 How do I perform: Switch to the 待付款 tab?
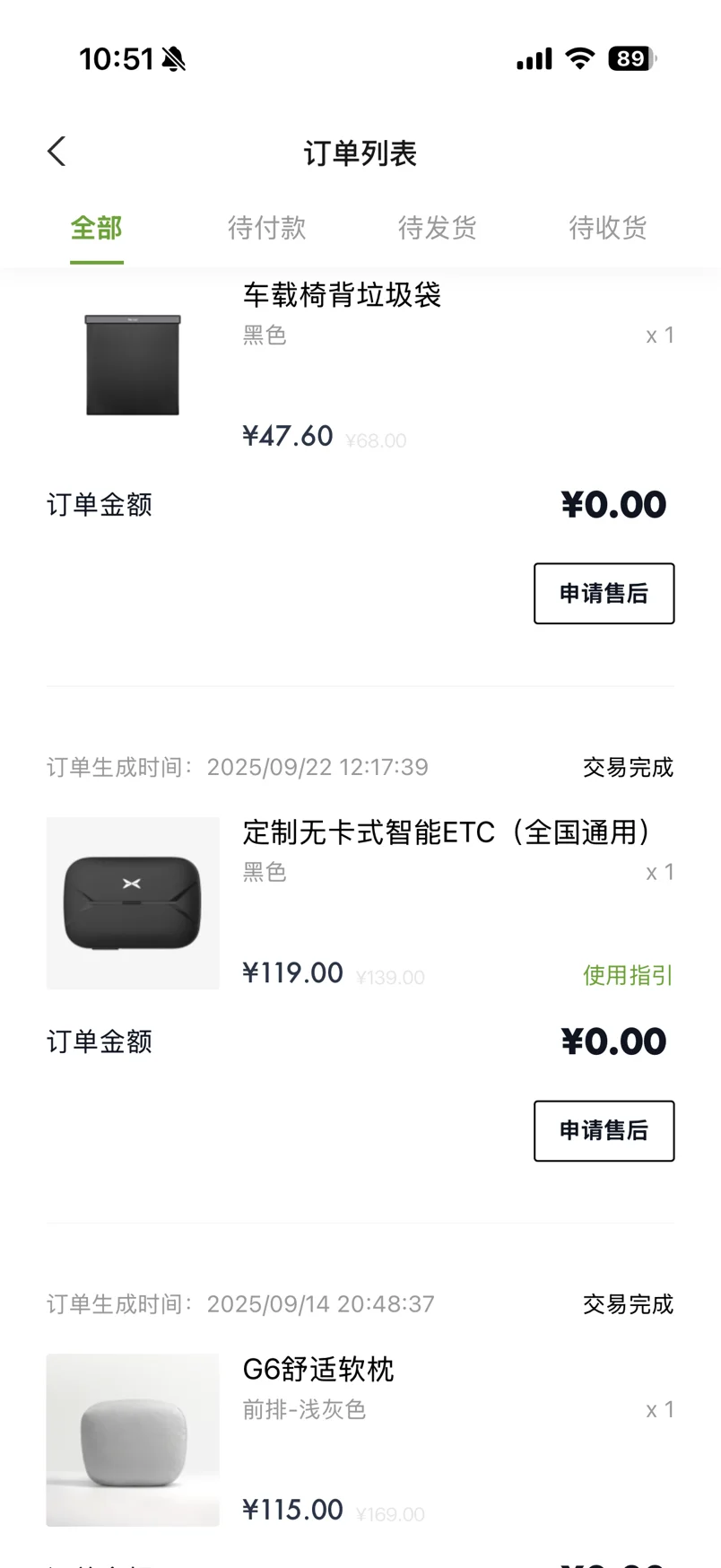266,228
